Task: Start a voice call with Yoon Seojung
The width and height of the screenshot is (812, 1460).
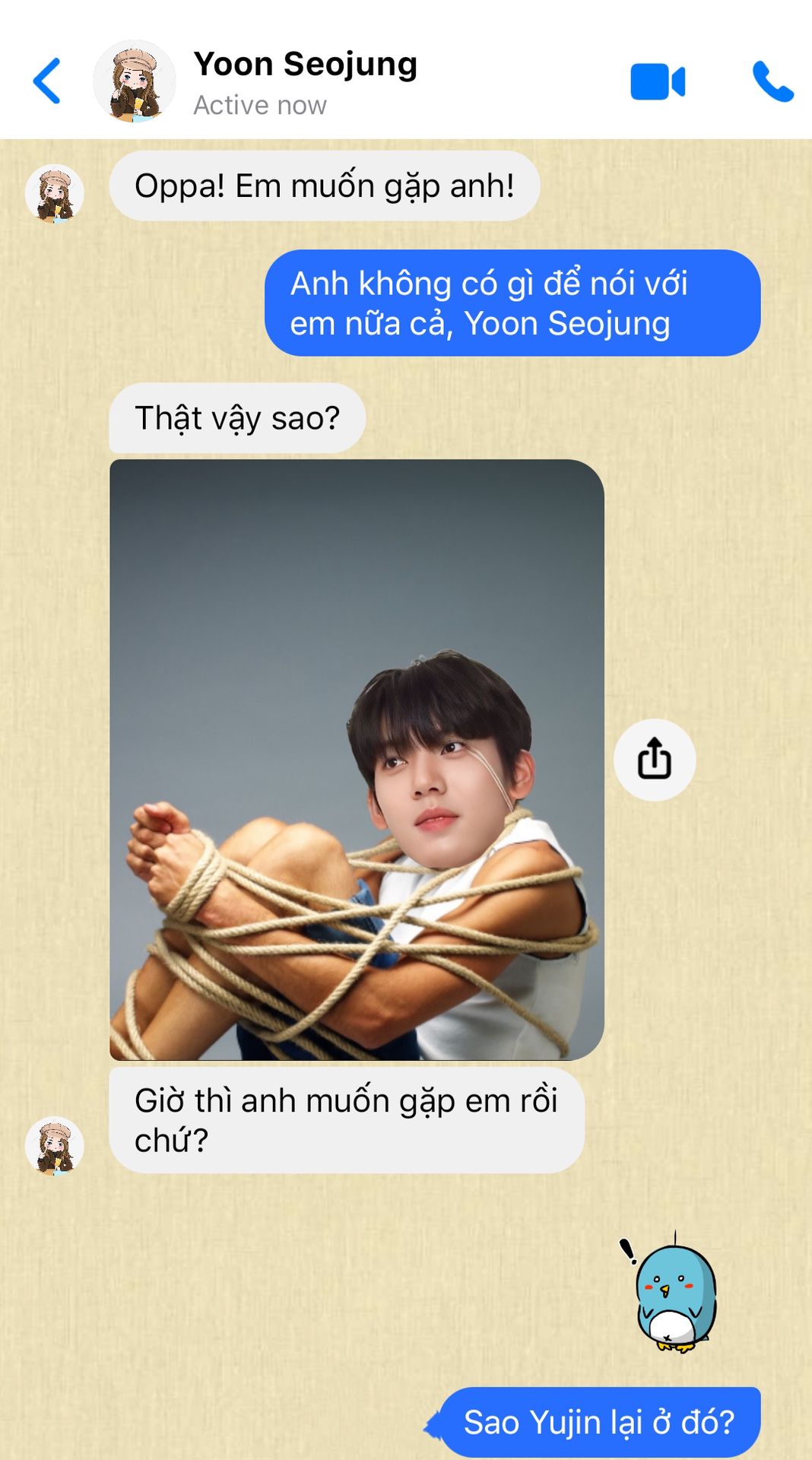Action: [x=772, y=82]
